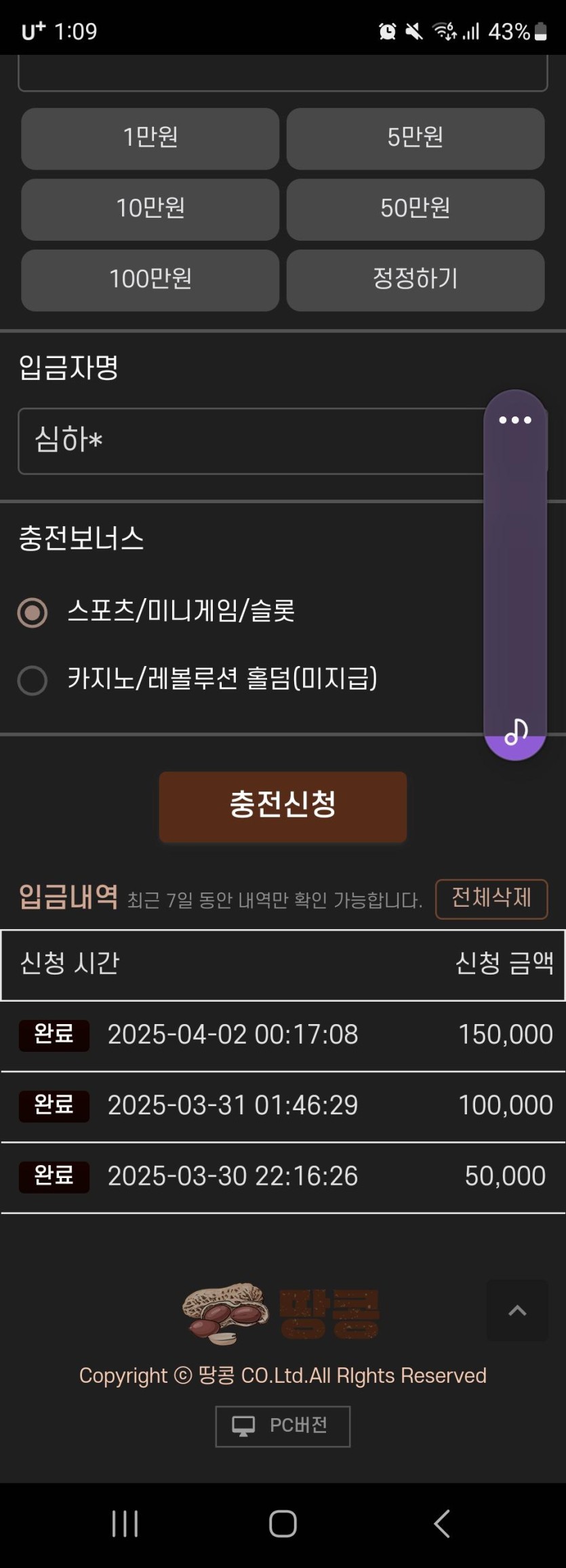Delete all history with 전체삭제
566x1568 pixels.
pyautogui.click(x=491, y=899)
